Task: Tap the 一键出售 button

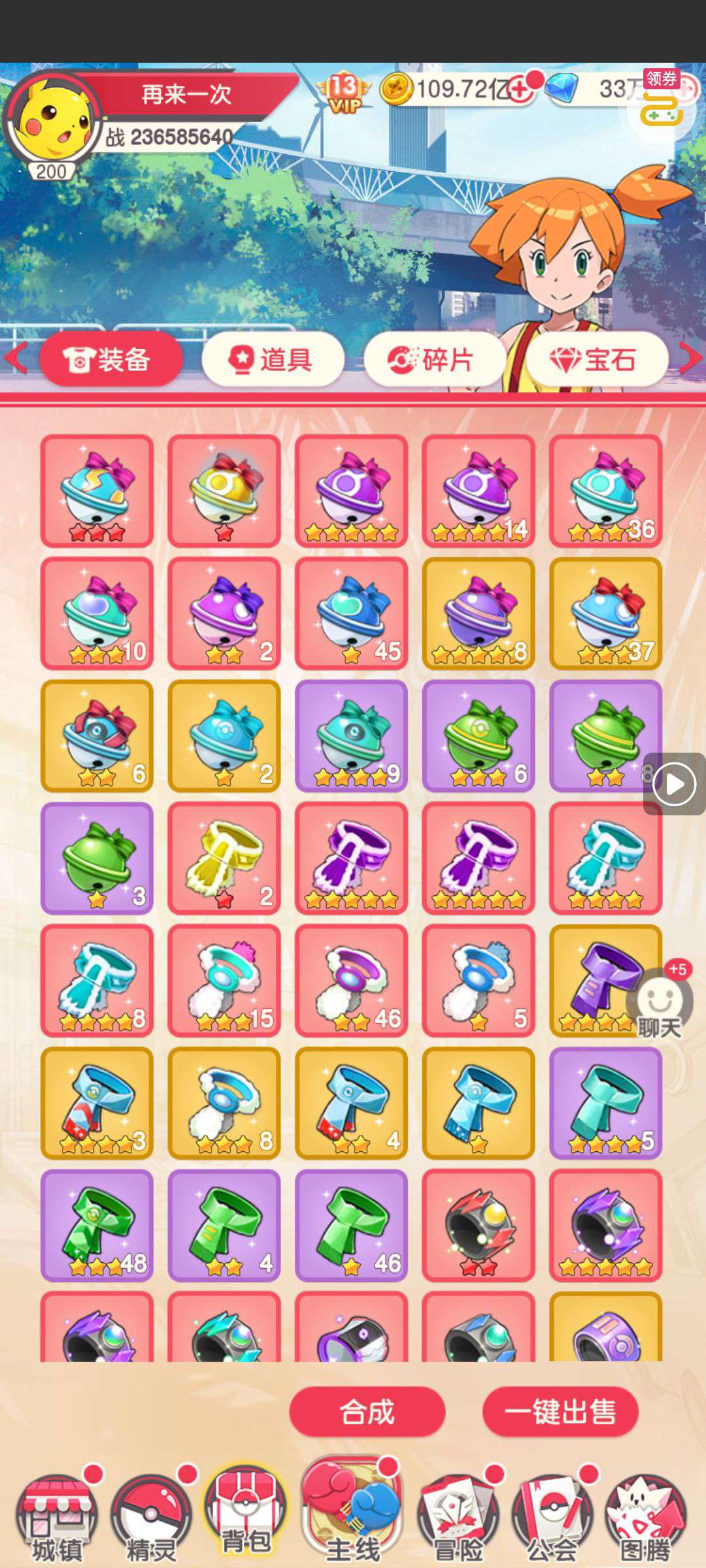Action: tap(560, 1413)
